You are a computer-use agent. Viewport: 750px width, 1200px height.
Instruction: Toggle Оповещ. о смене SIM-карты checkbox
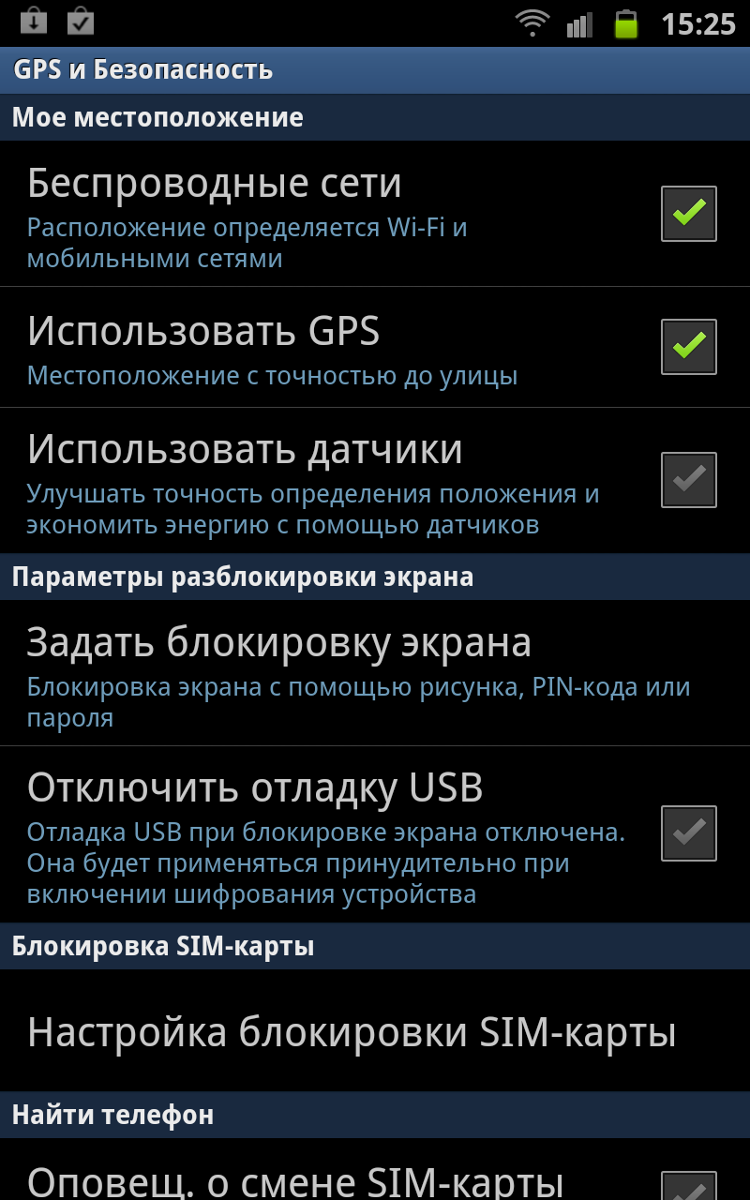coord(689,1186)
